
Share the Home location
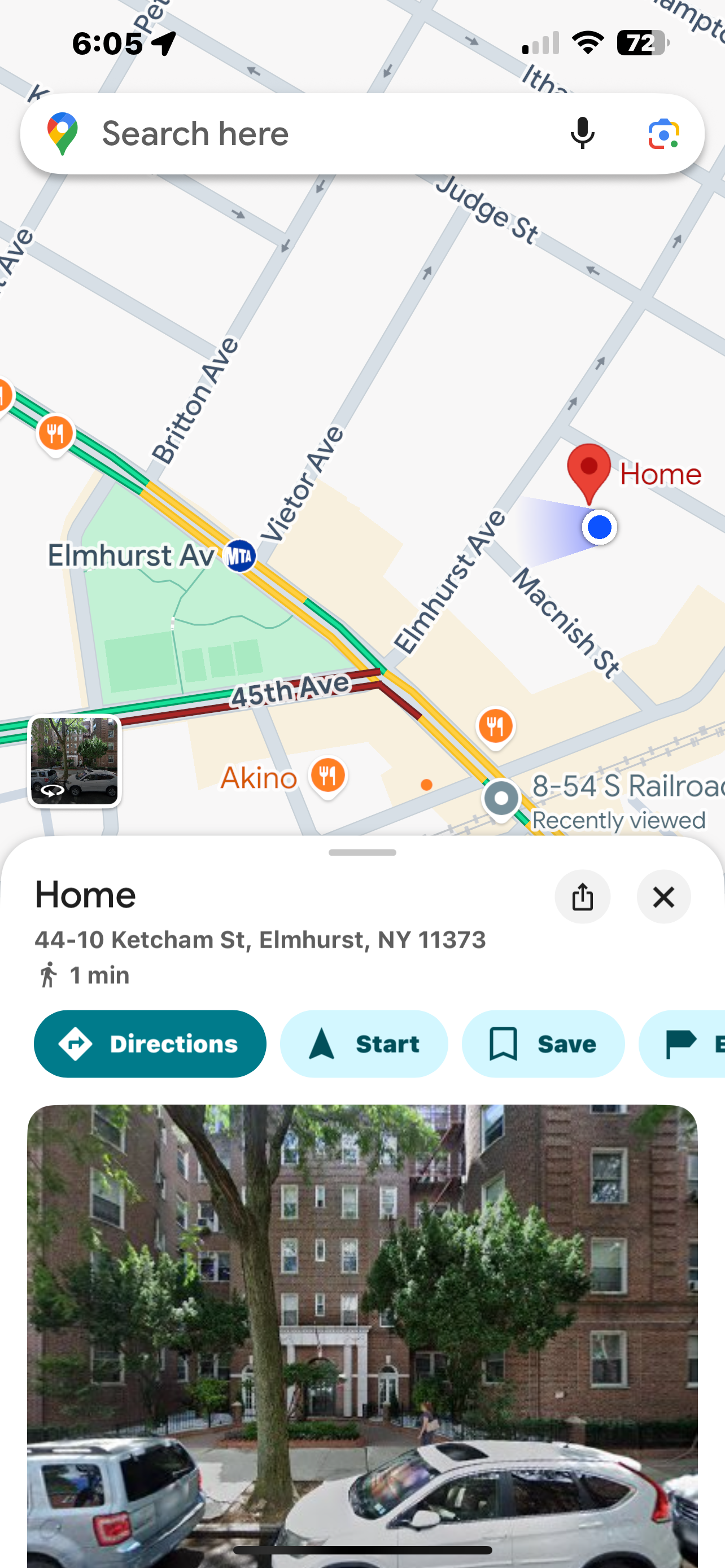(582, 897)
